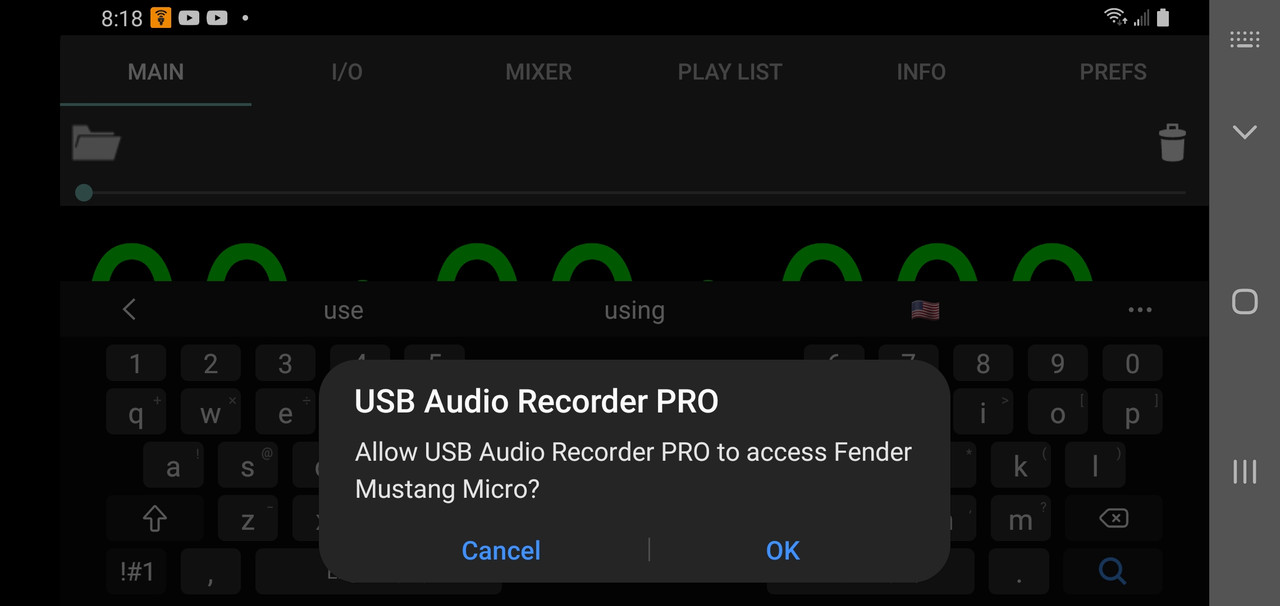Open the MIXER tab
The width and height of the screenshot is (1280, 606).
(538, 72)
